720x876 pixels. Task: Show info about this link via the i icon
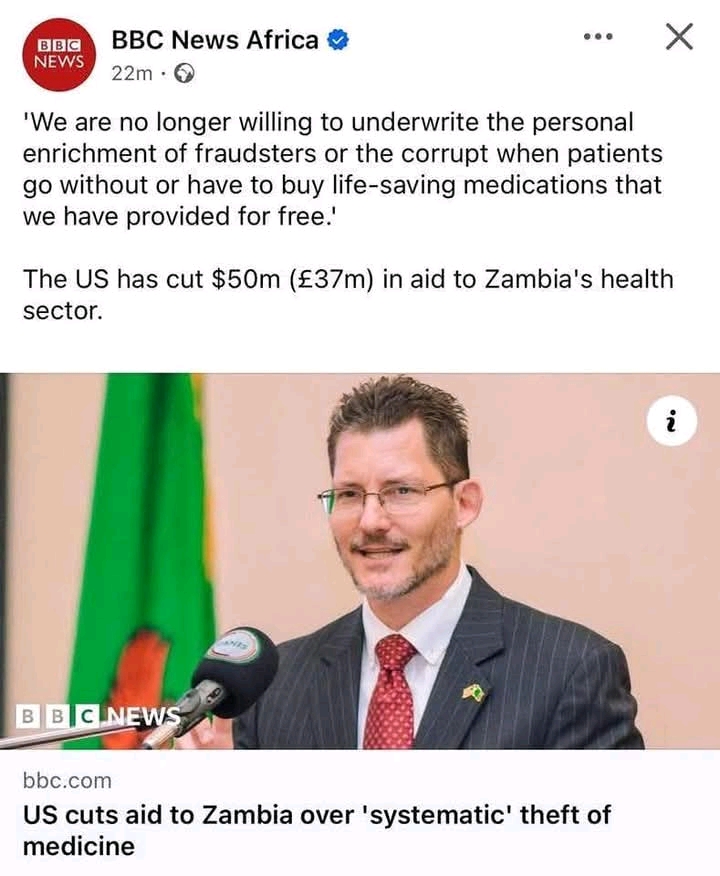(671, 422)
